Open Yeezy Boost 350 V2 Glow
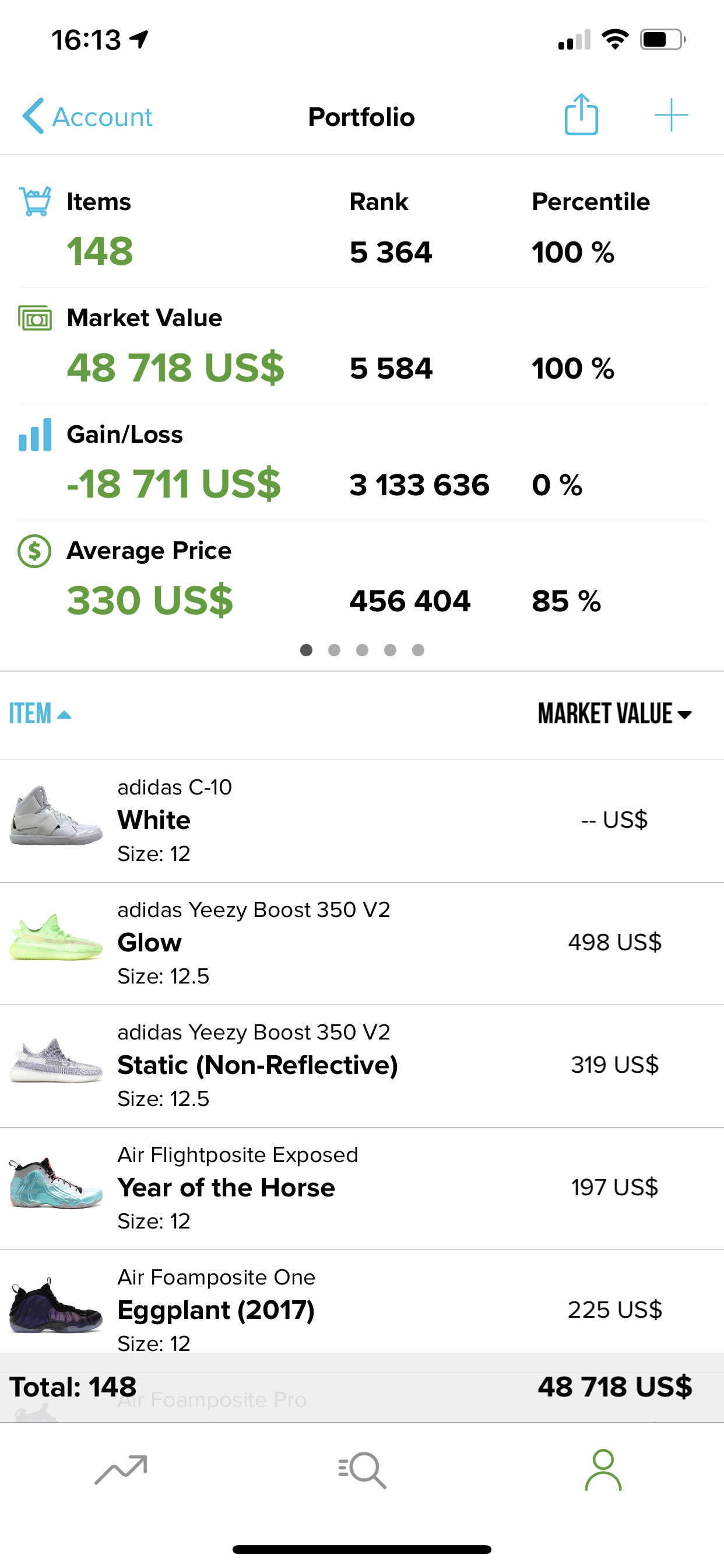The height and width of the screenshot is (1568, 724). (x=362, y=943)
